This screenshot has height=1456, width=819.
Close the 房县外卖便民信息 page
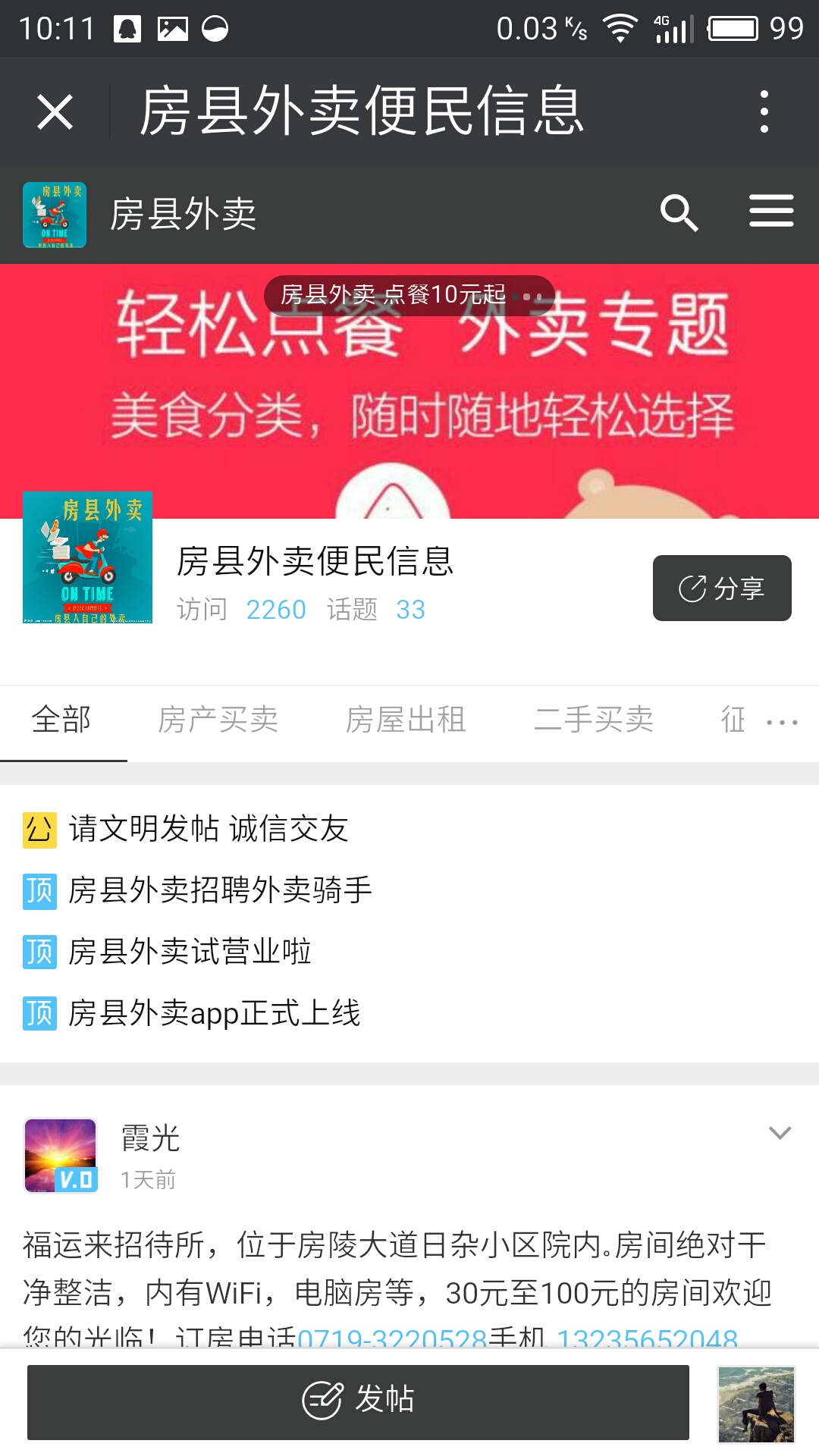55,112
